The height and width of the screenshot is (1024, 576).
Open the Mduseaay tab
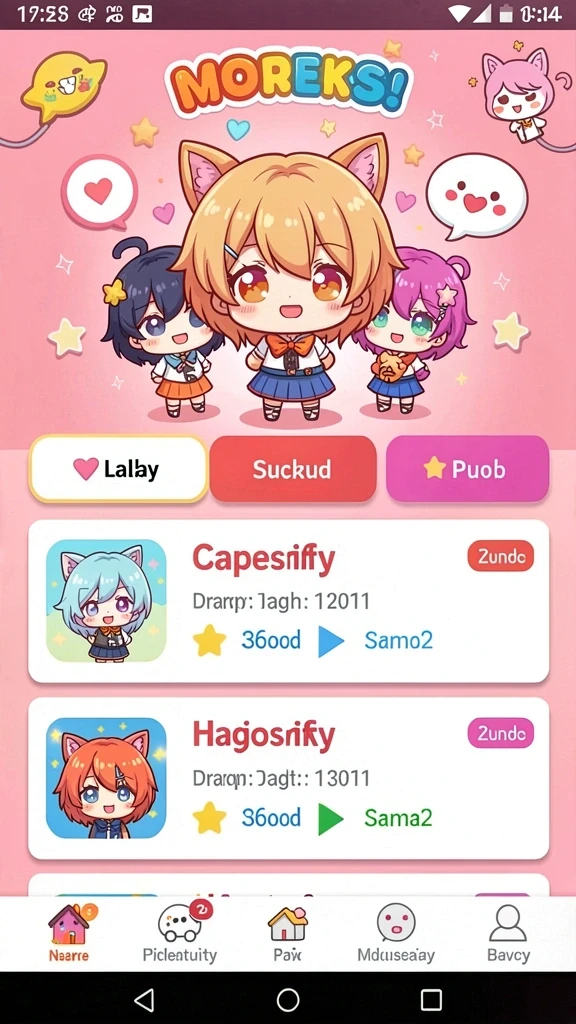(396, 933)
